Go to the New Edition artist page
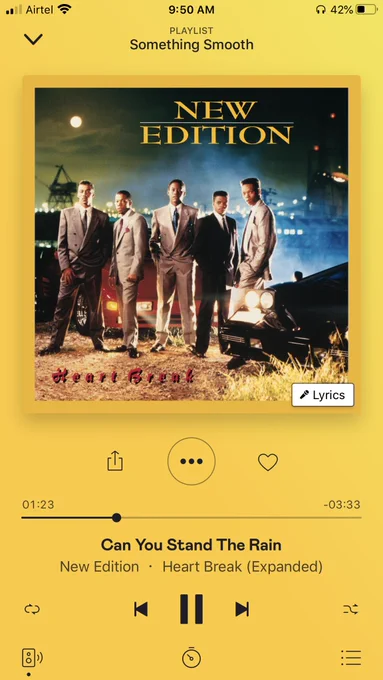 click(99, 566)
